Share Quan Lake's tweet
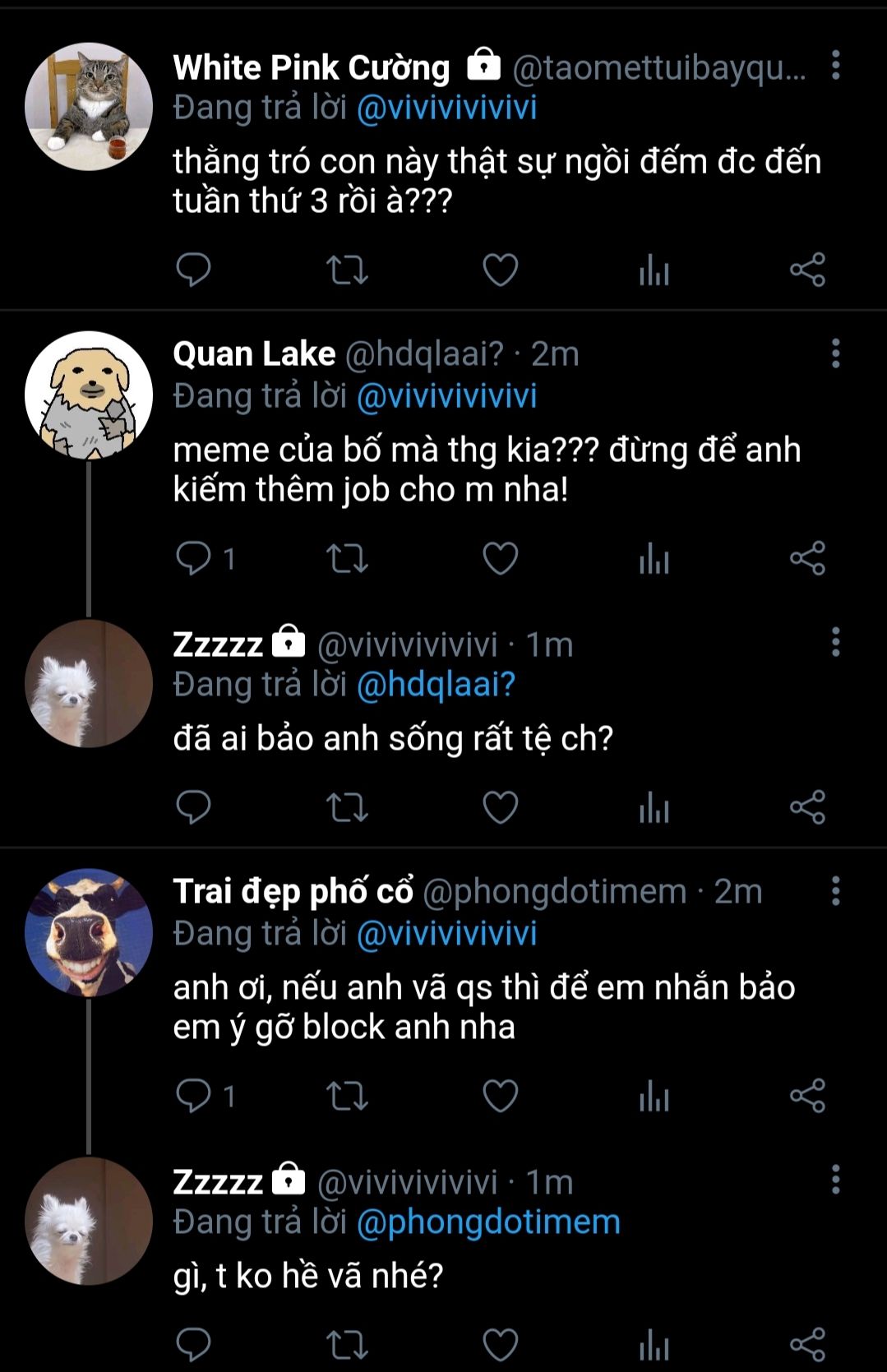The height and width of the screenshot is (1372, 887). tap(807, 559)
